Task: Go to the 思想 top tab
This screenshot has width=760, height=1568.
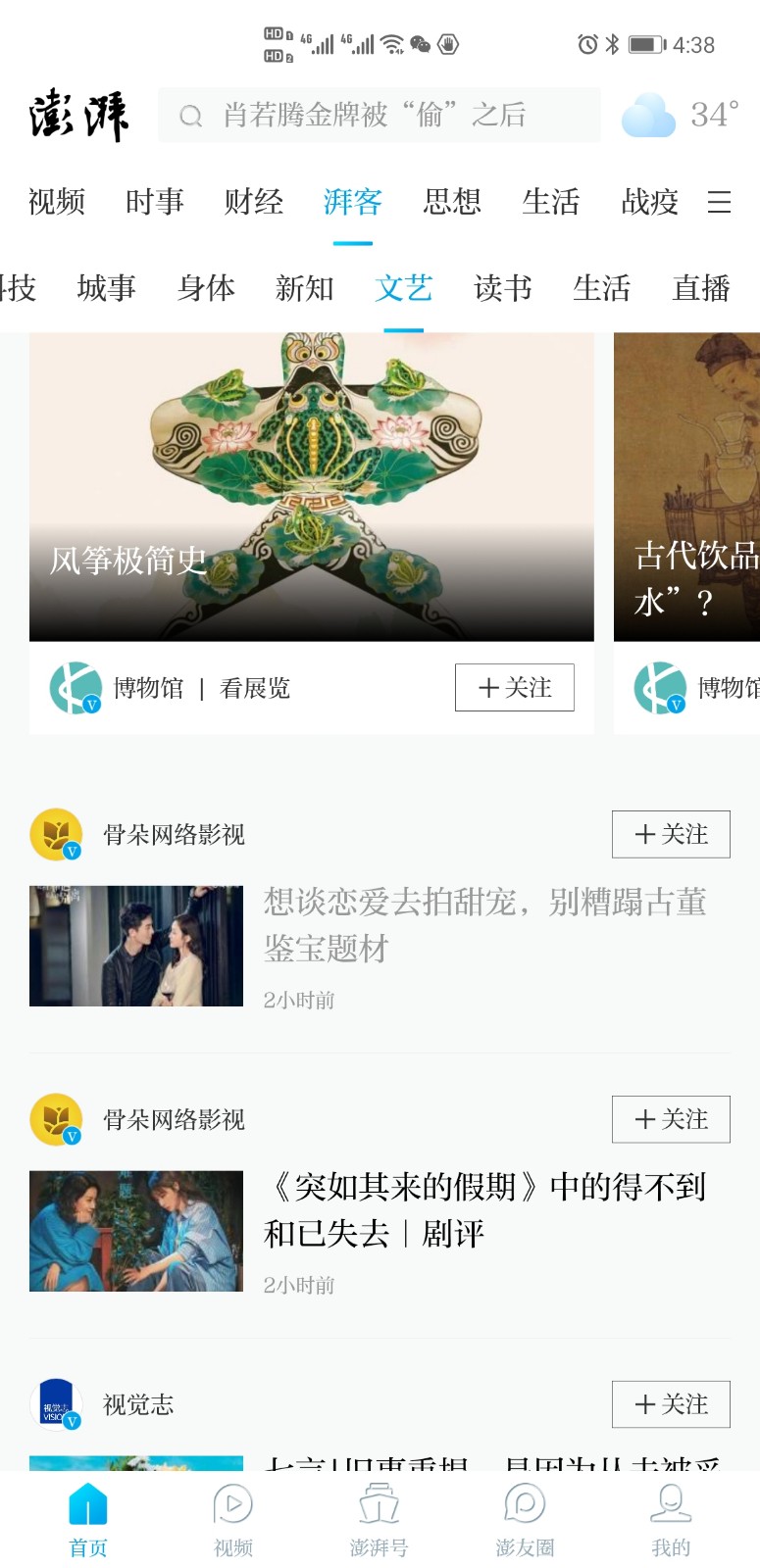Action: pyautogui.click(x=451, y=202)
